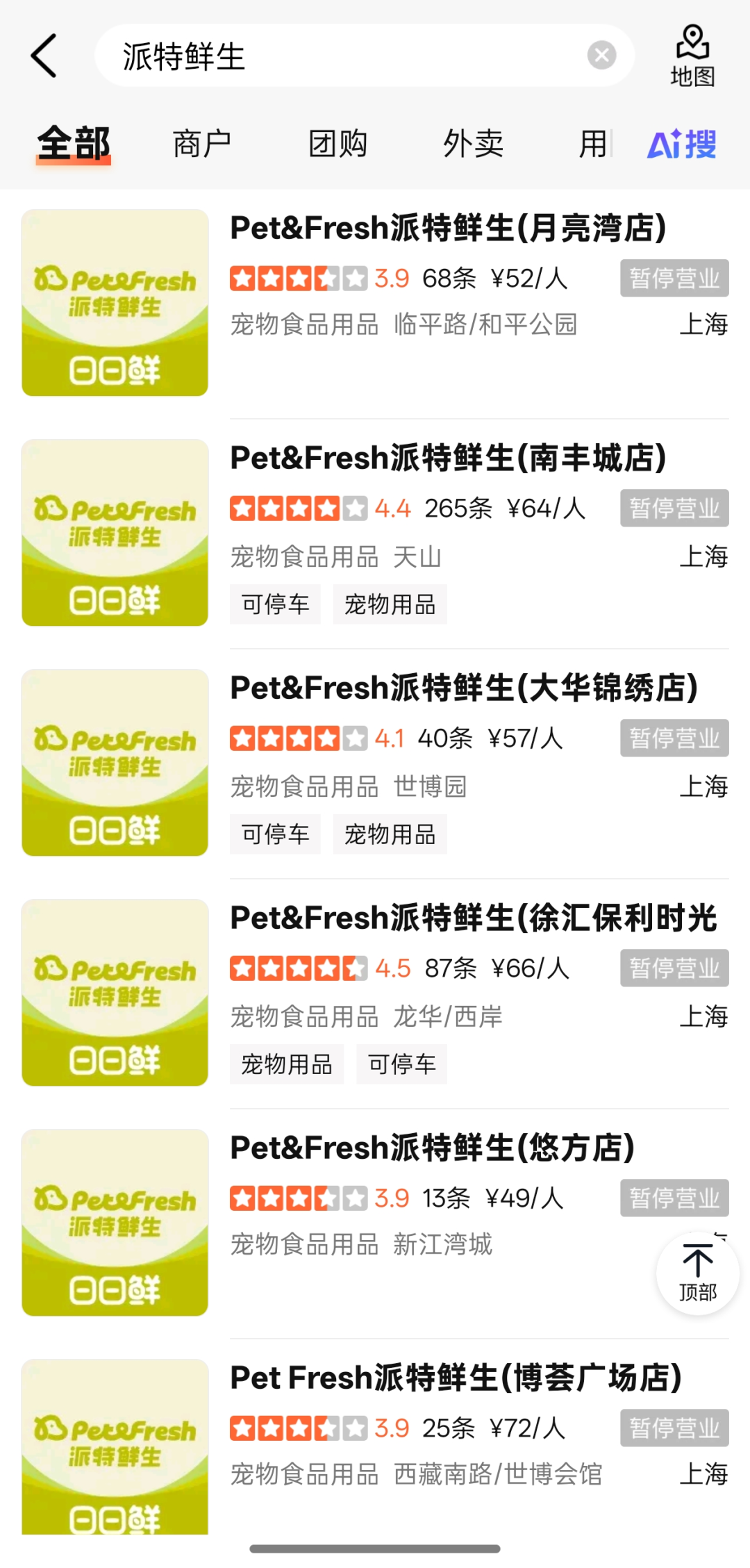
Task: Open the 地图 map view
Action: (x=692, y=56)
